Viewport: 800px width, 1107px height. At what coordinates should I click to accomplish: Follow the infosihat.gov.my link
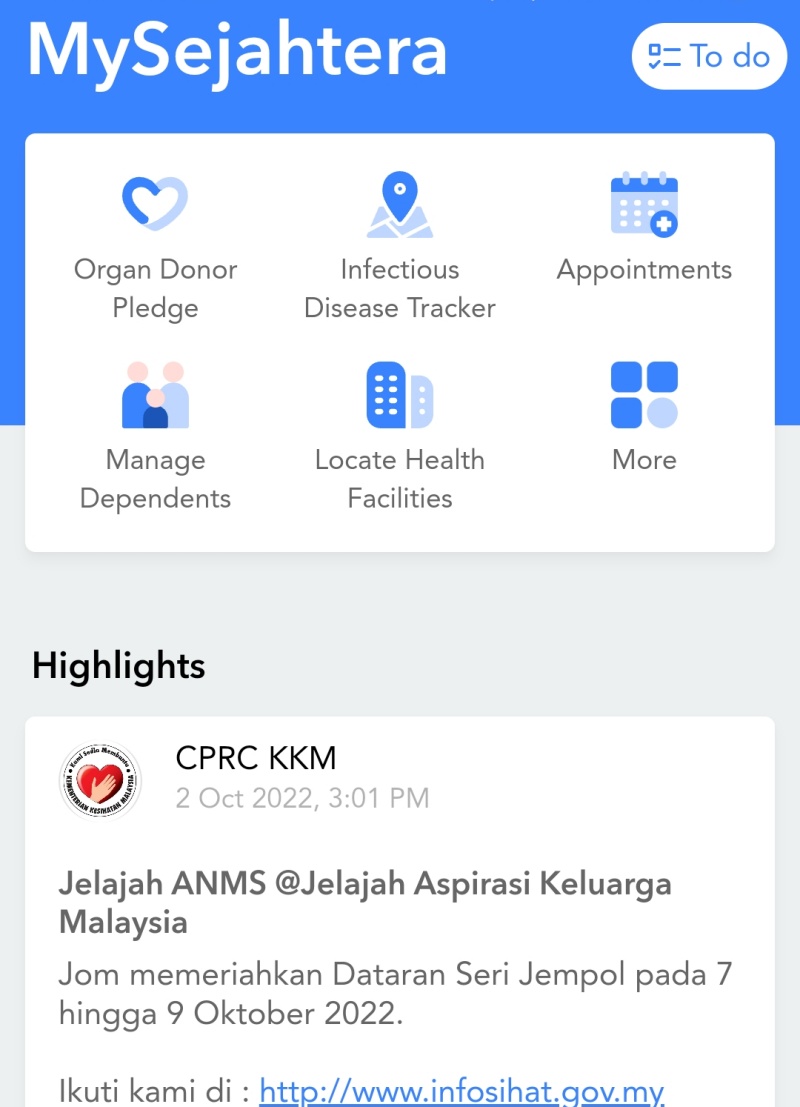click(461, 1089)
